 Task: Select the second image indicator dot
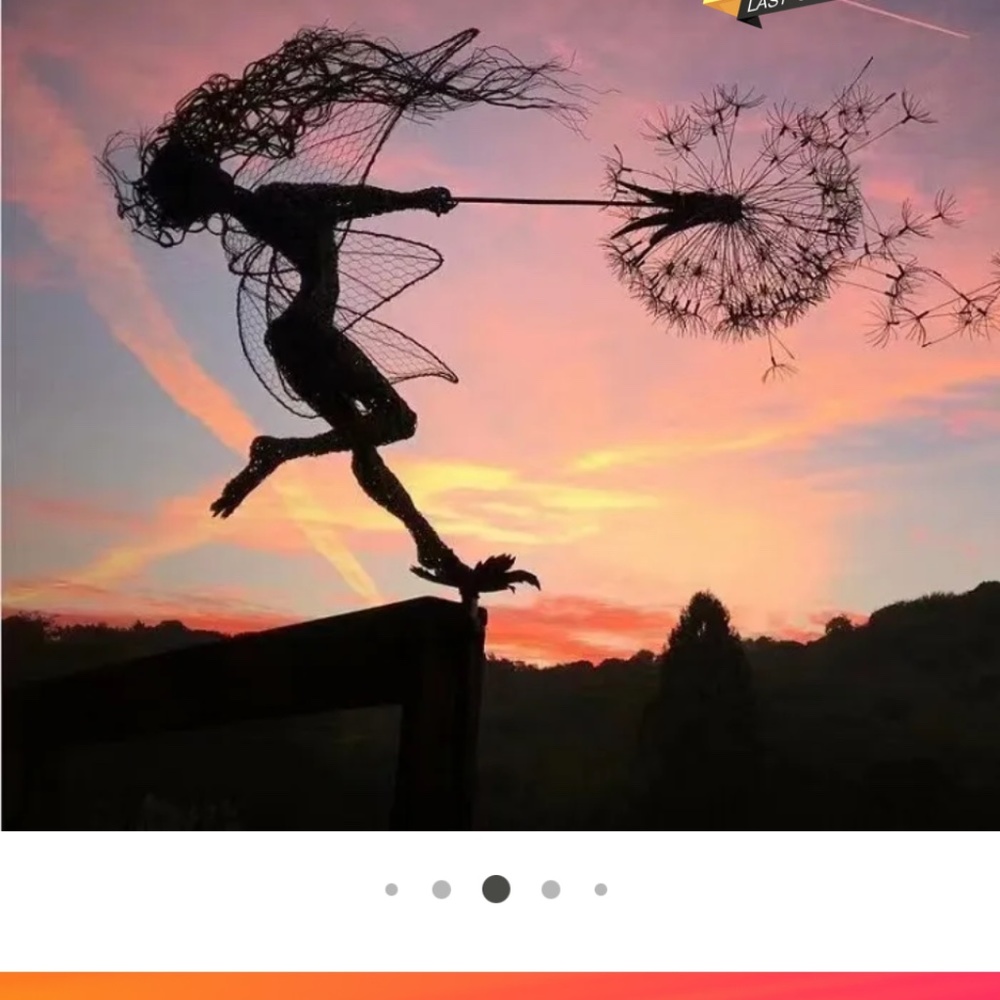[441, 889]
